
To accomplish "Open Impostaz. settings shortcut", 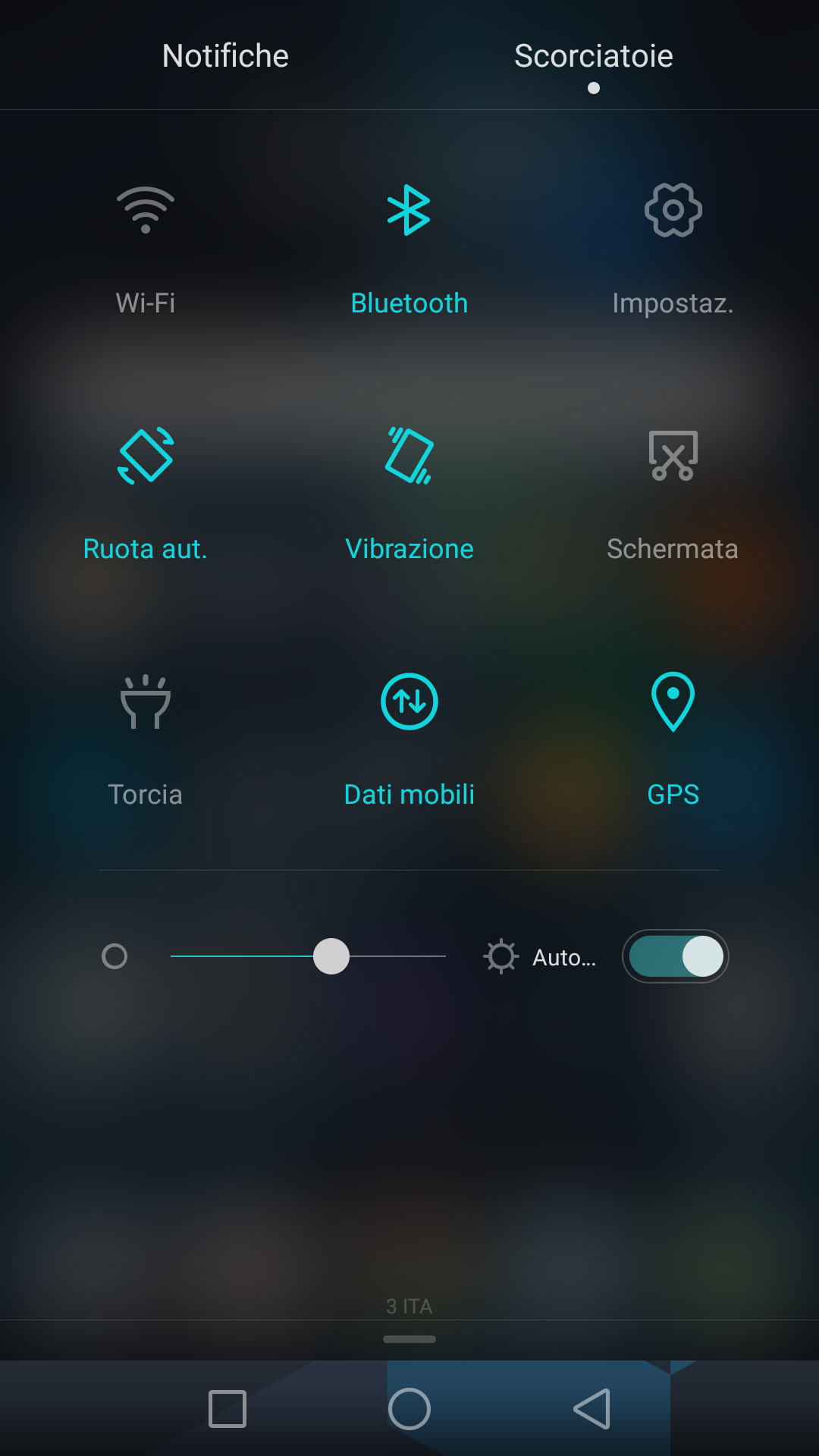I will pyautogui.click(x=673, y=250).
